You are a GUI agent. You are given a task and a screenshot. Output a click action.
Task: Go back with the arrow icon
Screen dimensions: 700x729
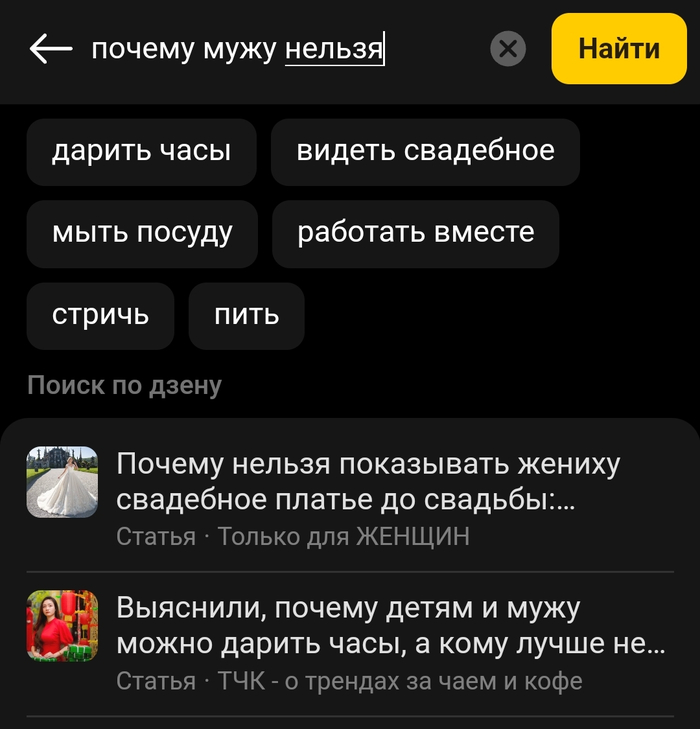(x=51, y=49)
